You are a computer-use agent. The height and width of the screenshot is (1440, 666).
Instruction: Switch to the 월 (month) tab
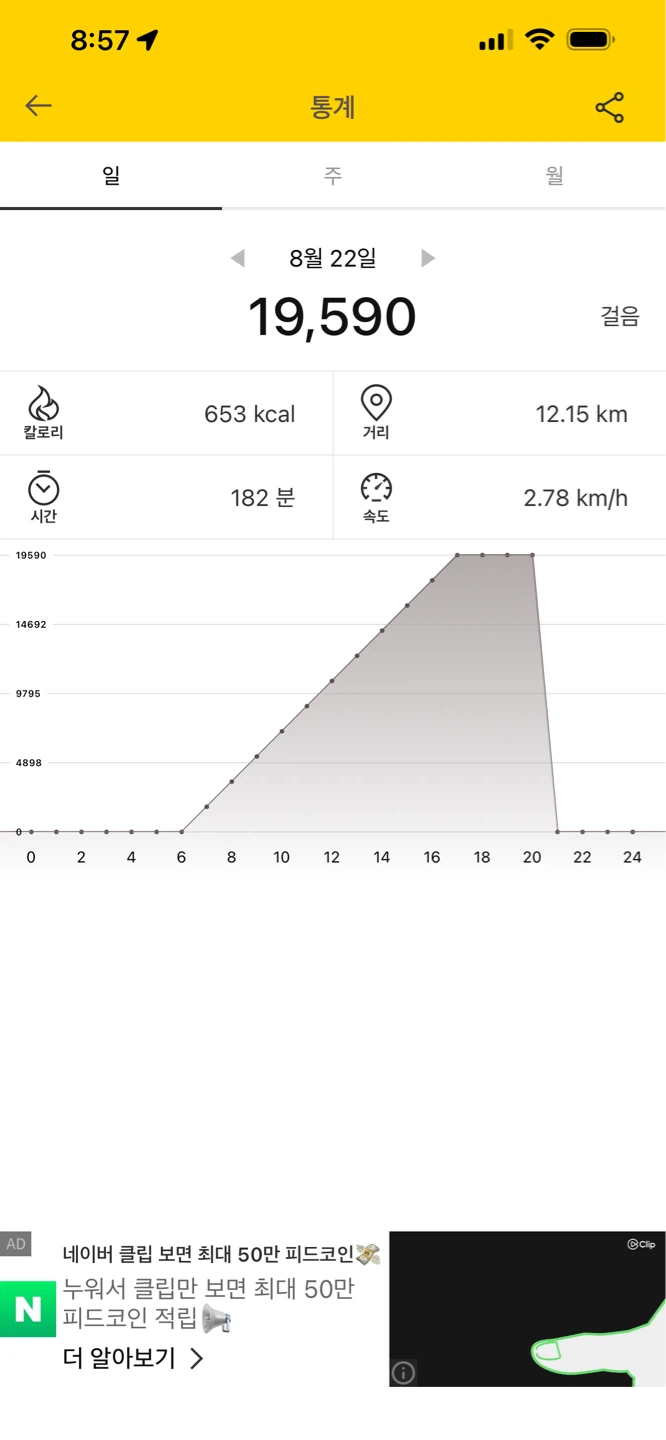[x=555, y=176]
